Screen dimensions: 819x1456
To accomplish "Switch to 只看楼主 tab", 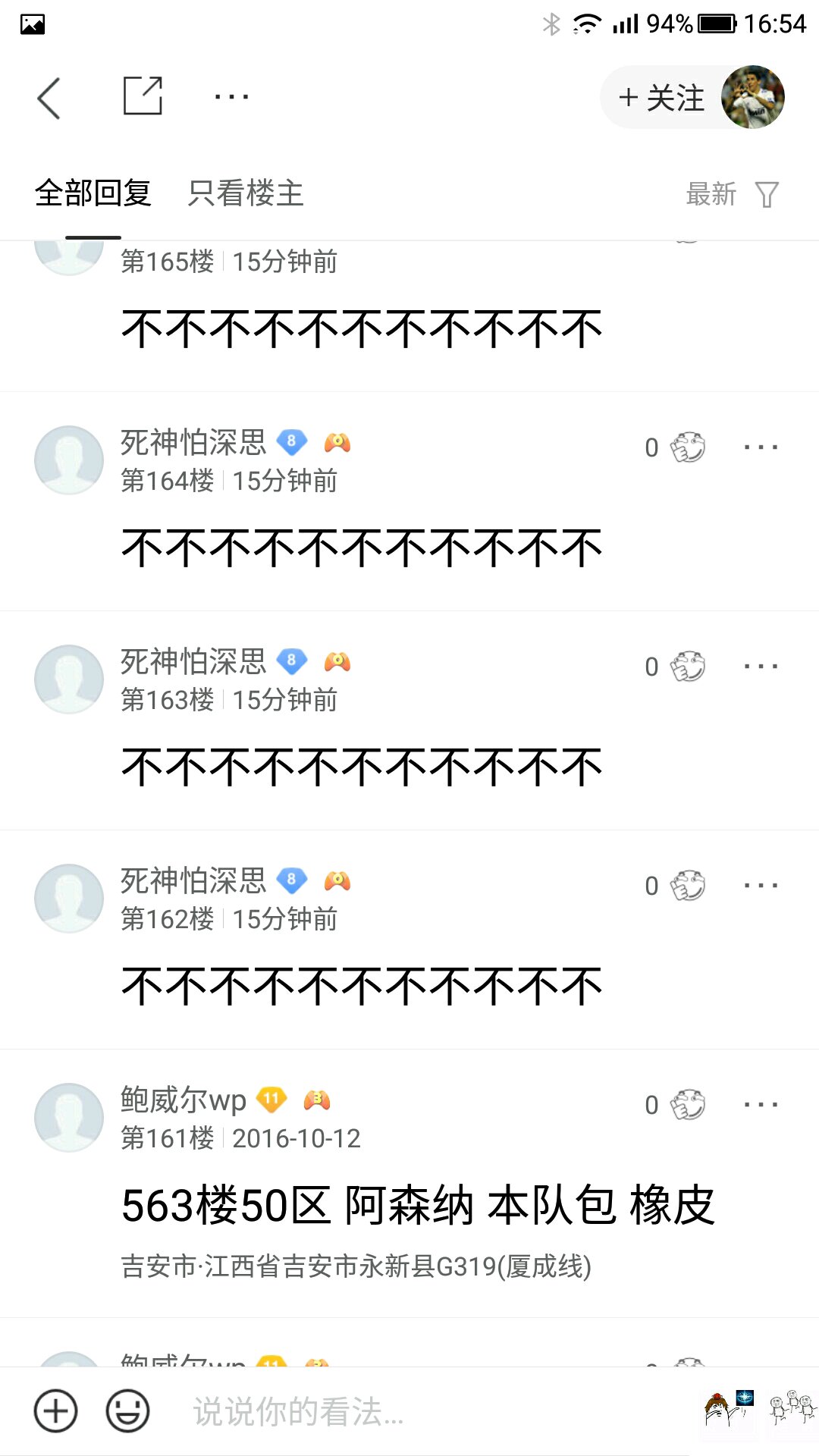I will coord(246,193).
